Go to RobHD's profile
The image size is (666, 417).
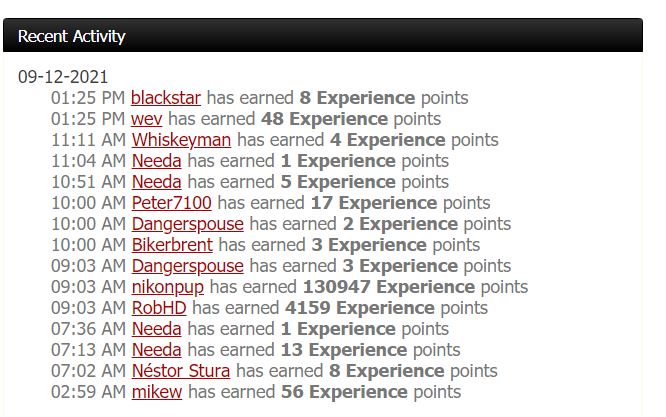(159, 308)
